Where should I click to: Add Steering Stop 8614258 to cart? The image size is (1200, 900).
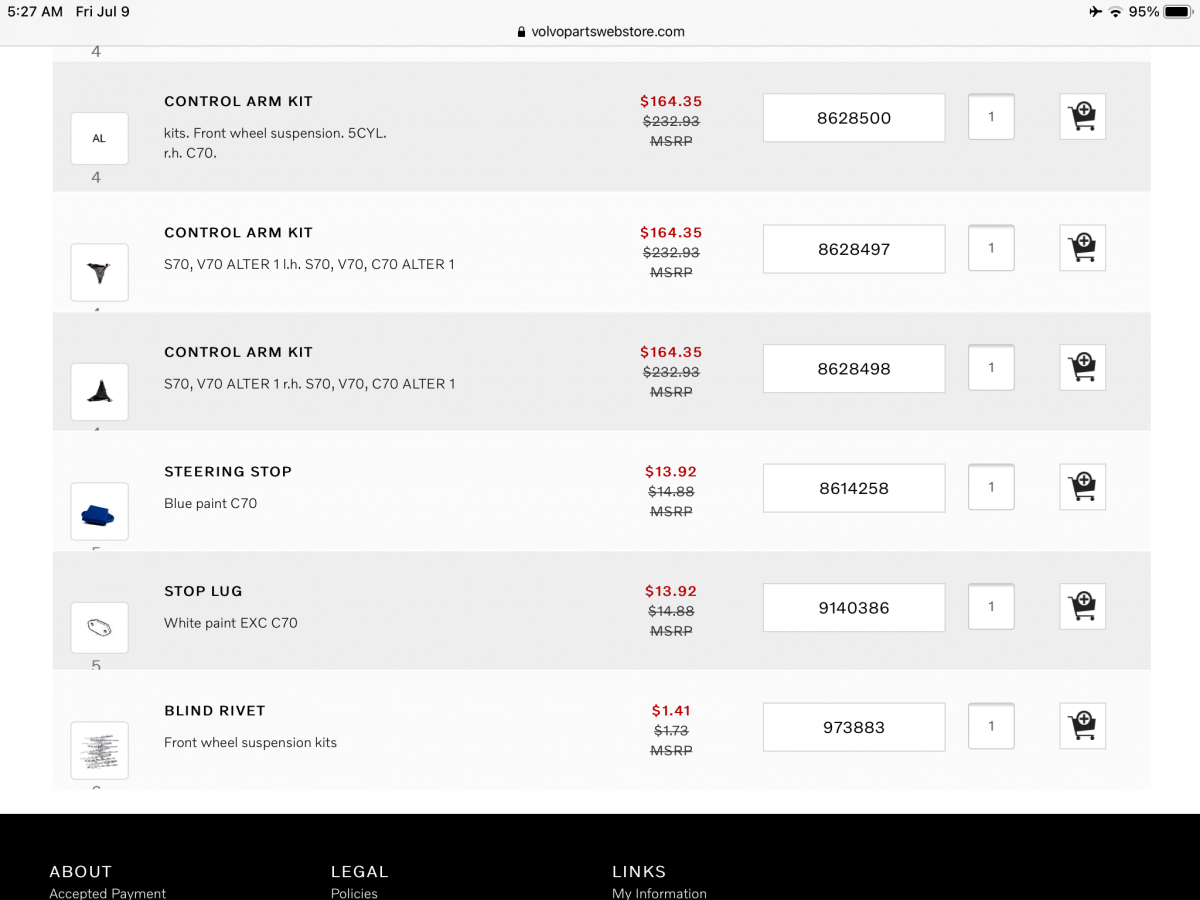(1082, 488)
